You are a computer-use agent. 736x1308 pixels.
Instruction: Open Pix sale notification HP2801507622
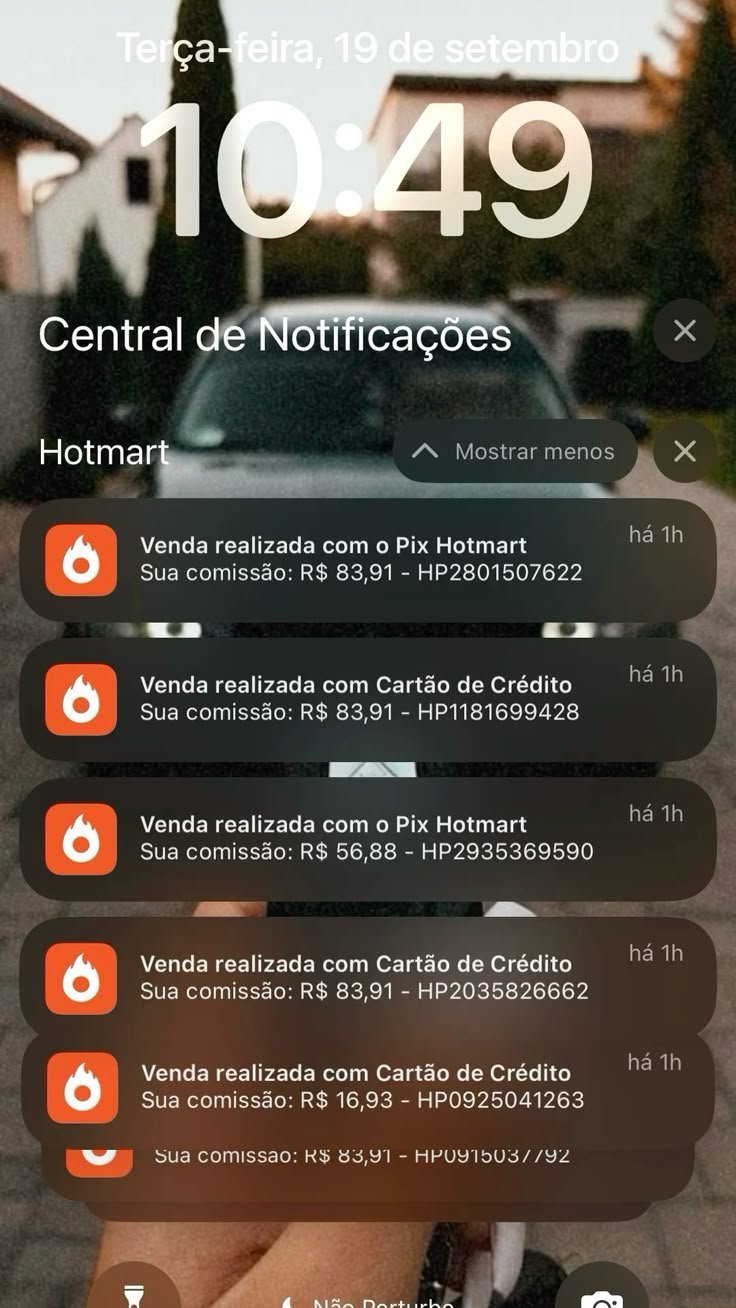pyautogui.click(x=367, y=560)
